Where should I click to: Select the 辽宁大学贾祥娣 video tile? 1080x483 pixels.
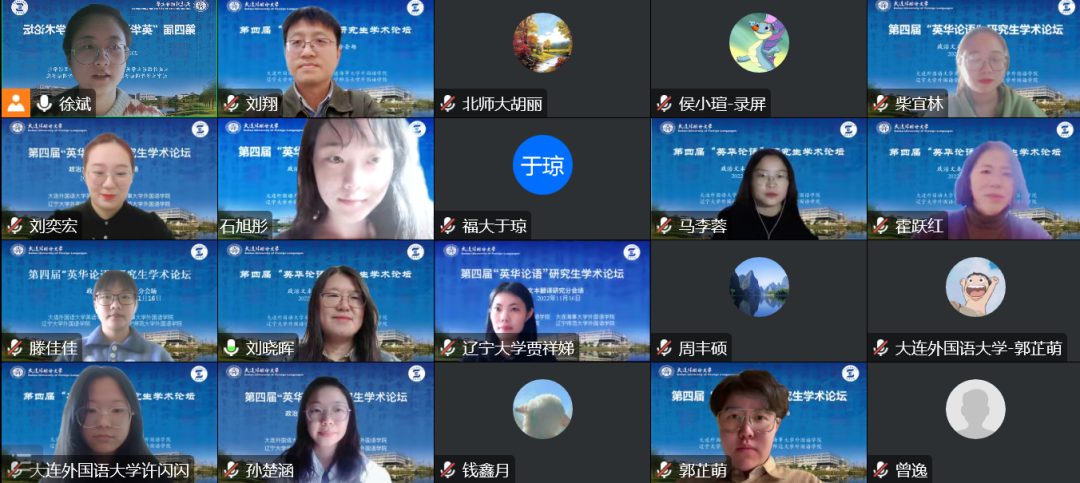[542, 302]
